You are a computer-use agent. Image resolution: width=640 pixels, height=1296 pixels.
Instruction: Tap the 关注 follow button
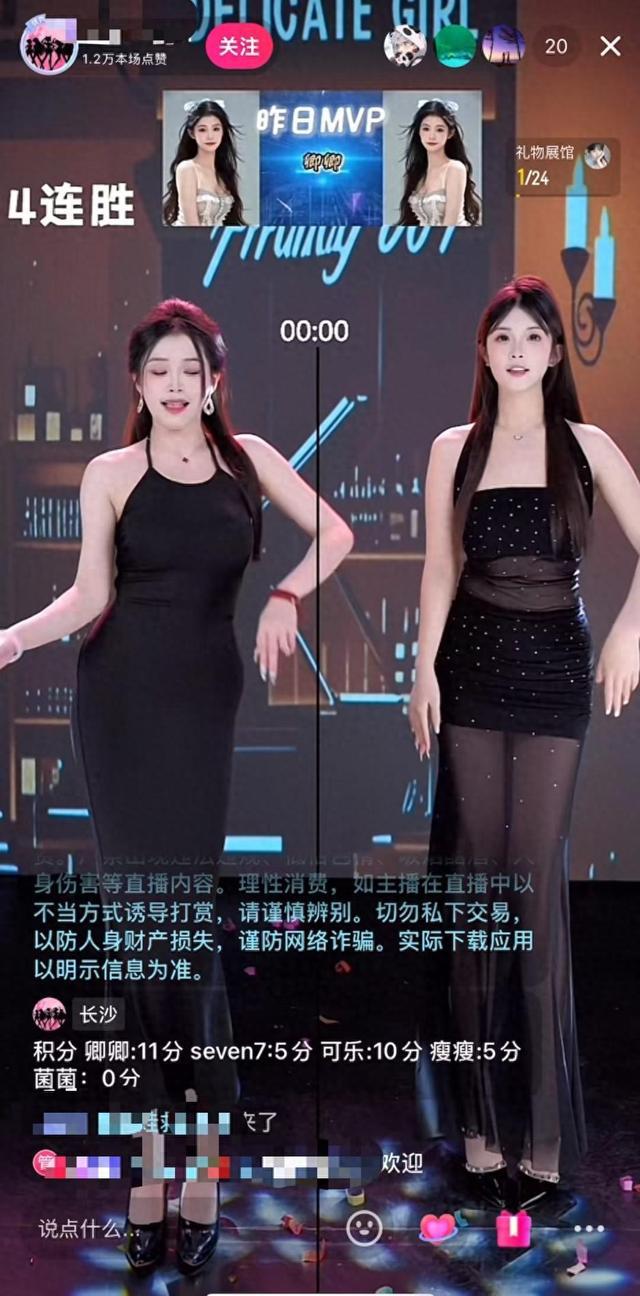pos(239,47)
